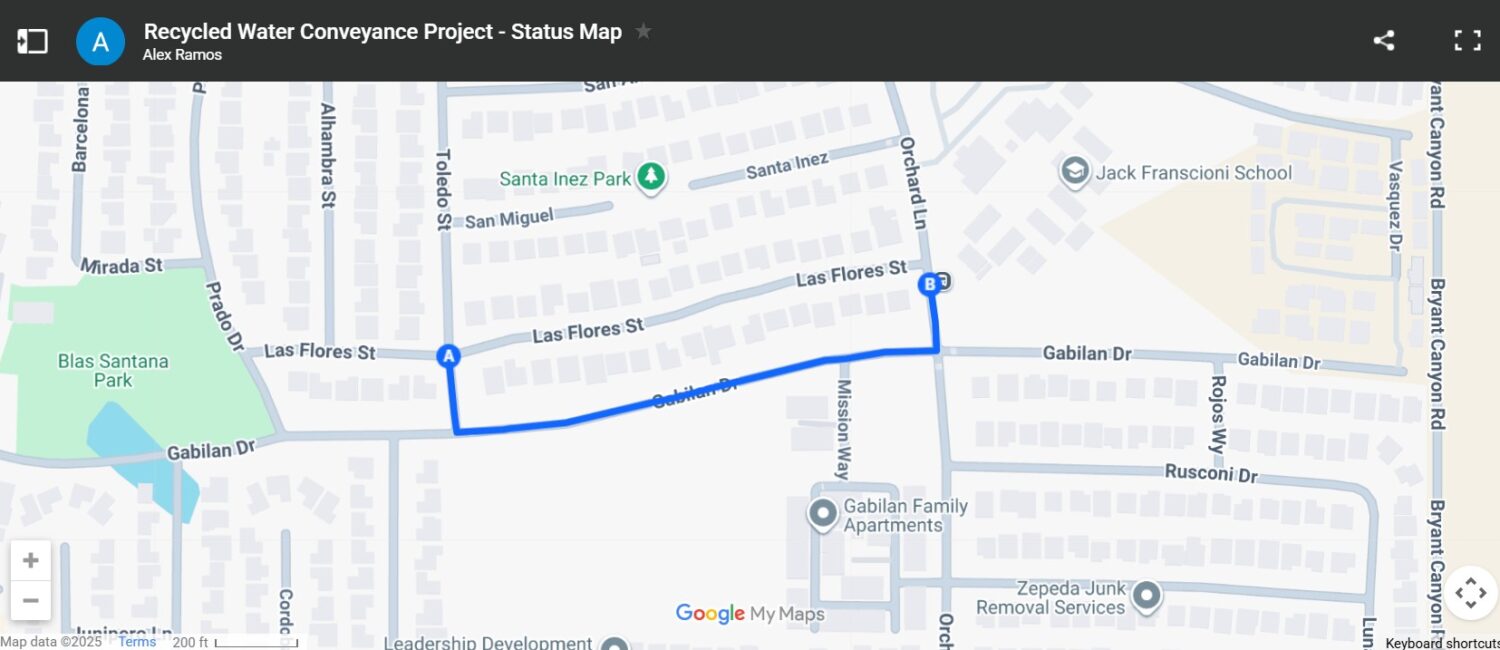Screen dimensions: 1500x650
Task: Open Jack Franscioni School place pin
Action: [x=1075, y=172]
